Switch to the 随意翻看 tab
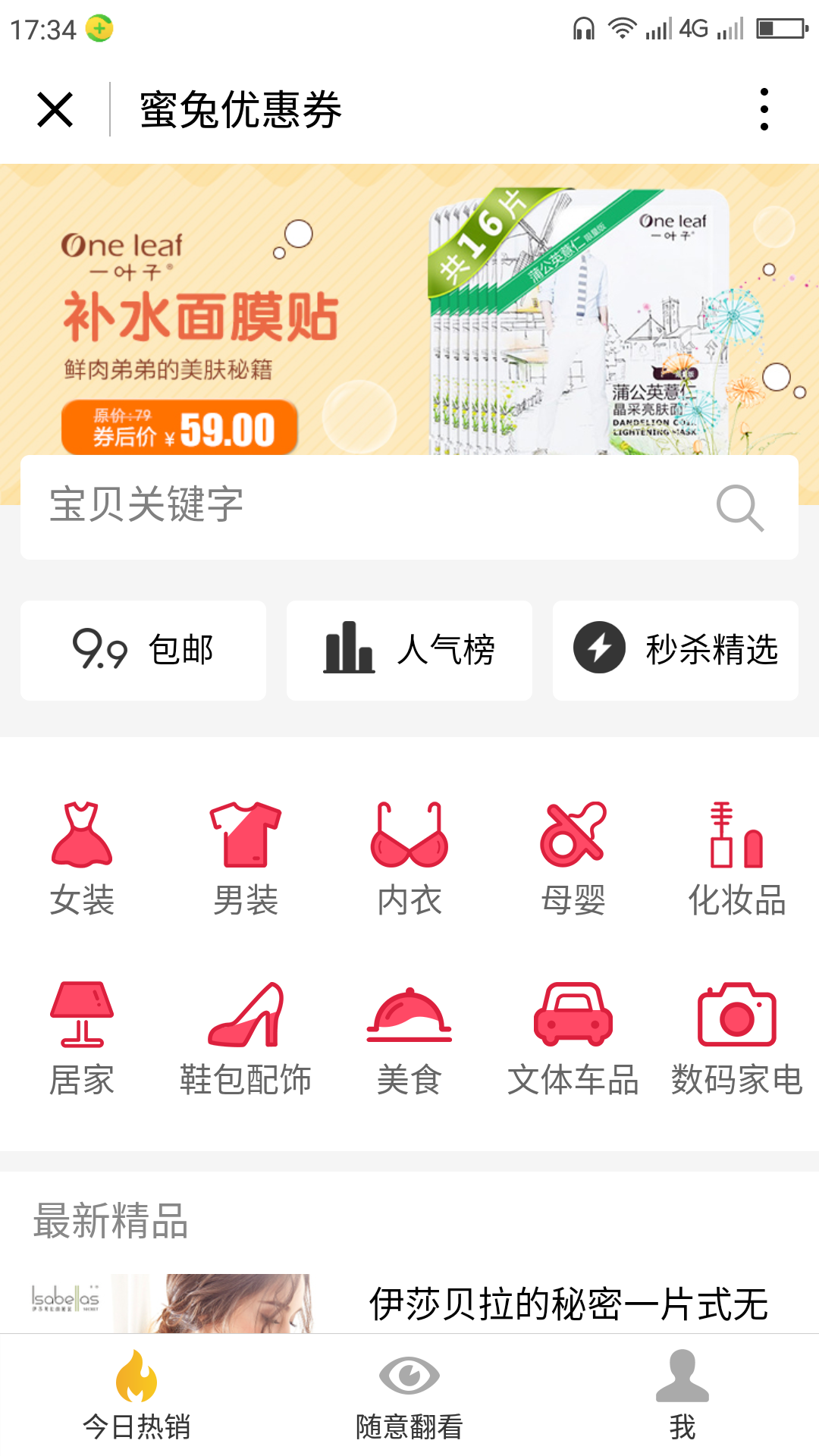Image resolution: width=819 pixels, height=1456 pixels. tap(409, 1395)
